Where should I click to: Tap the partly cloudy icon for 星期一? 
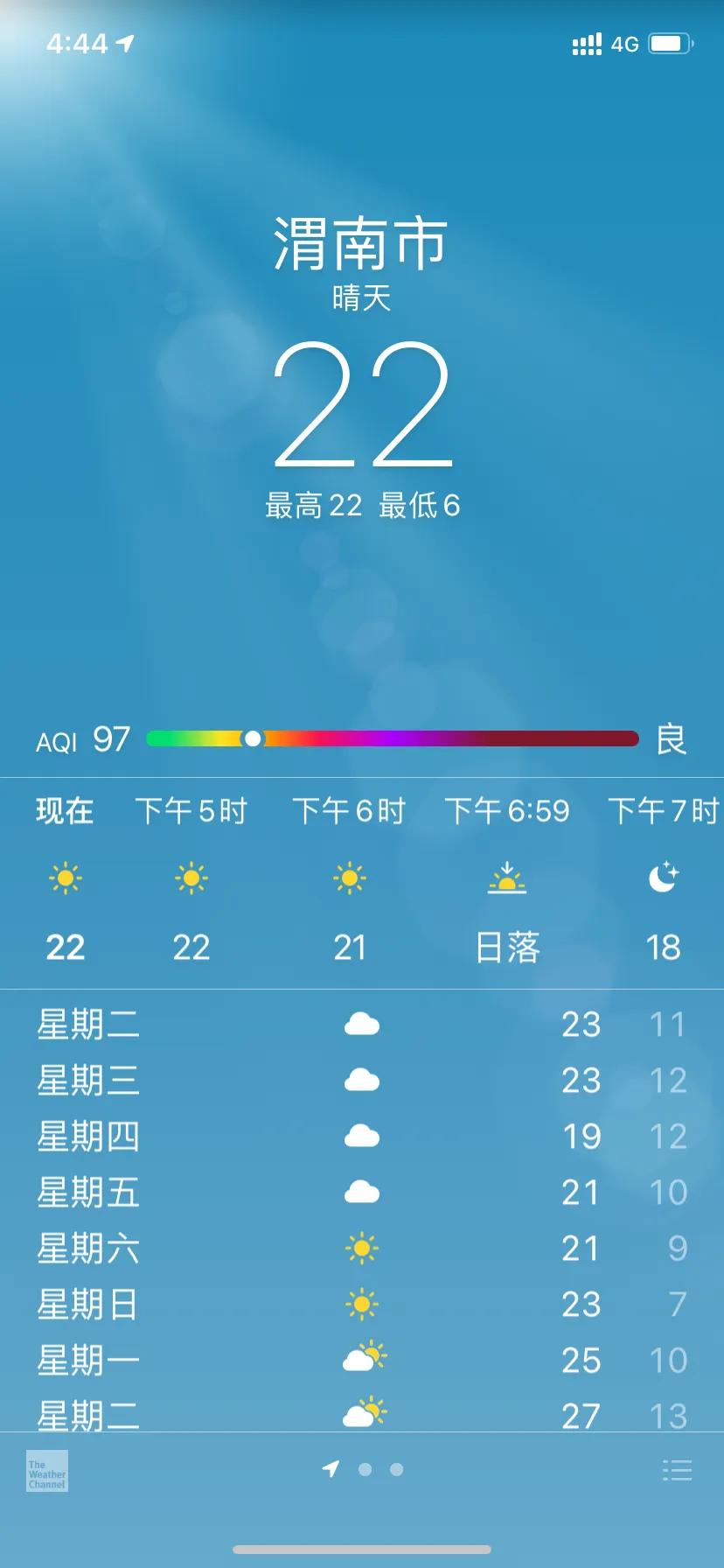(362, 1361)
